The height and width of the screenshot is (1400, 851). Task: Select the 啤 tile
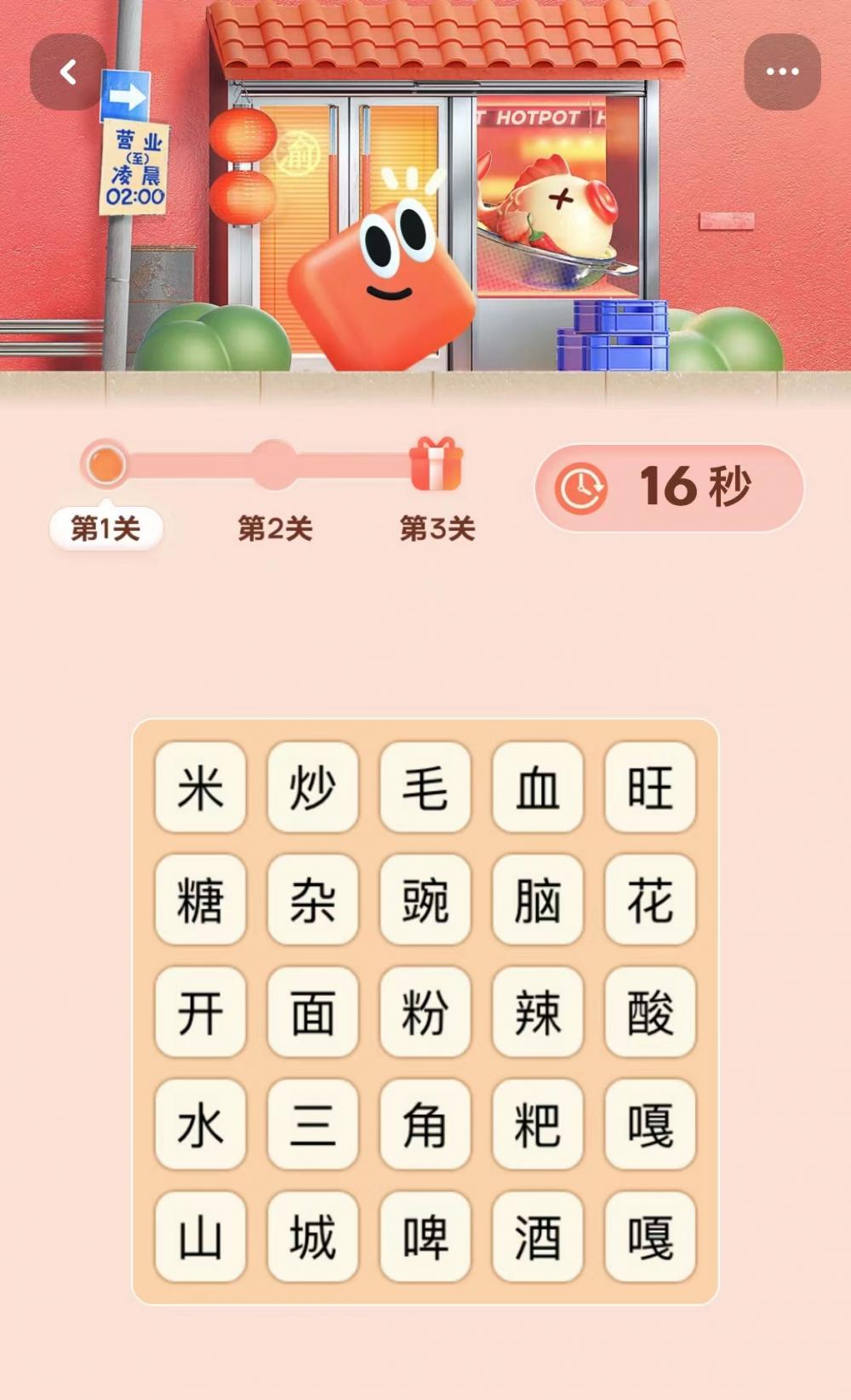pos(425,1236)
